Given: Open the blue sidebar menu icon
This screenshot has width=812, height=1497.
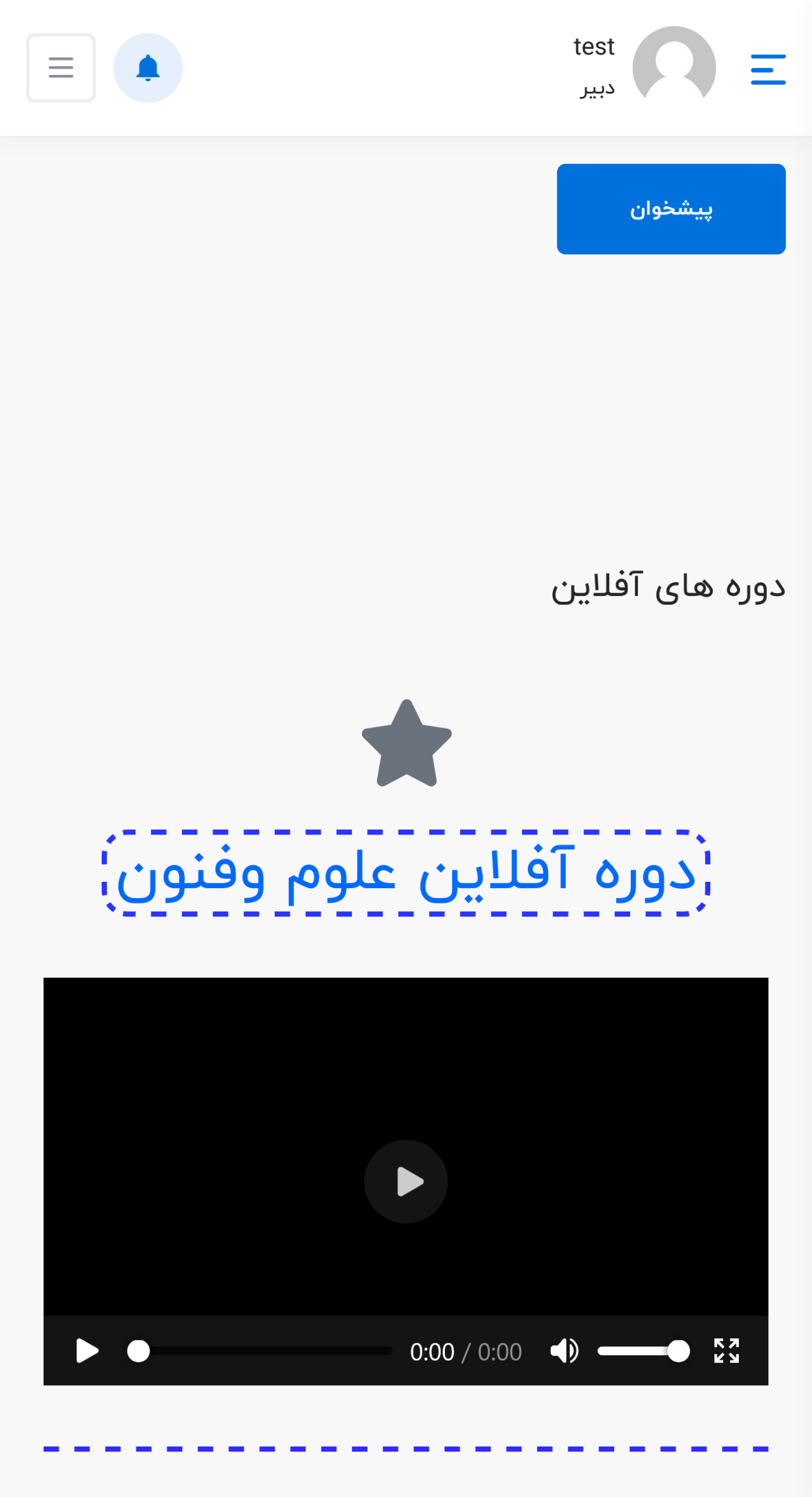Looking at the screenshot, I should (768, 69).
